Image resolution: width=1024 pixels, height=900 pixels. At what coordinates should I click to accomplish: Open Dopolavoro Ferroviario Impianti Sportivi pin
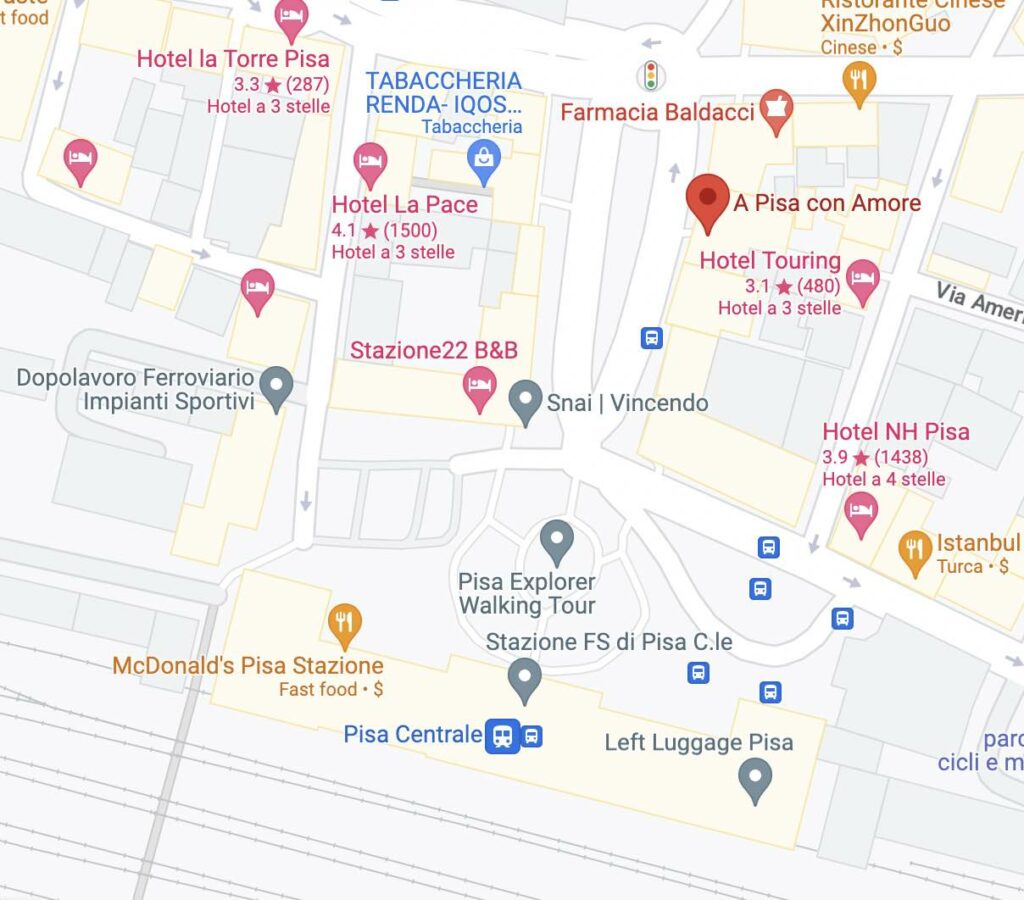click(276, 386)
